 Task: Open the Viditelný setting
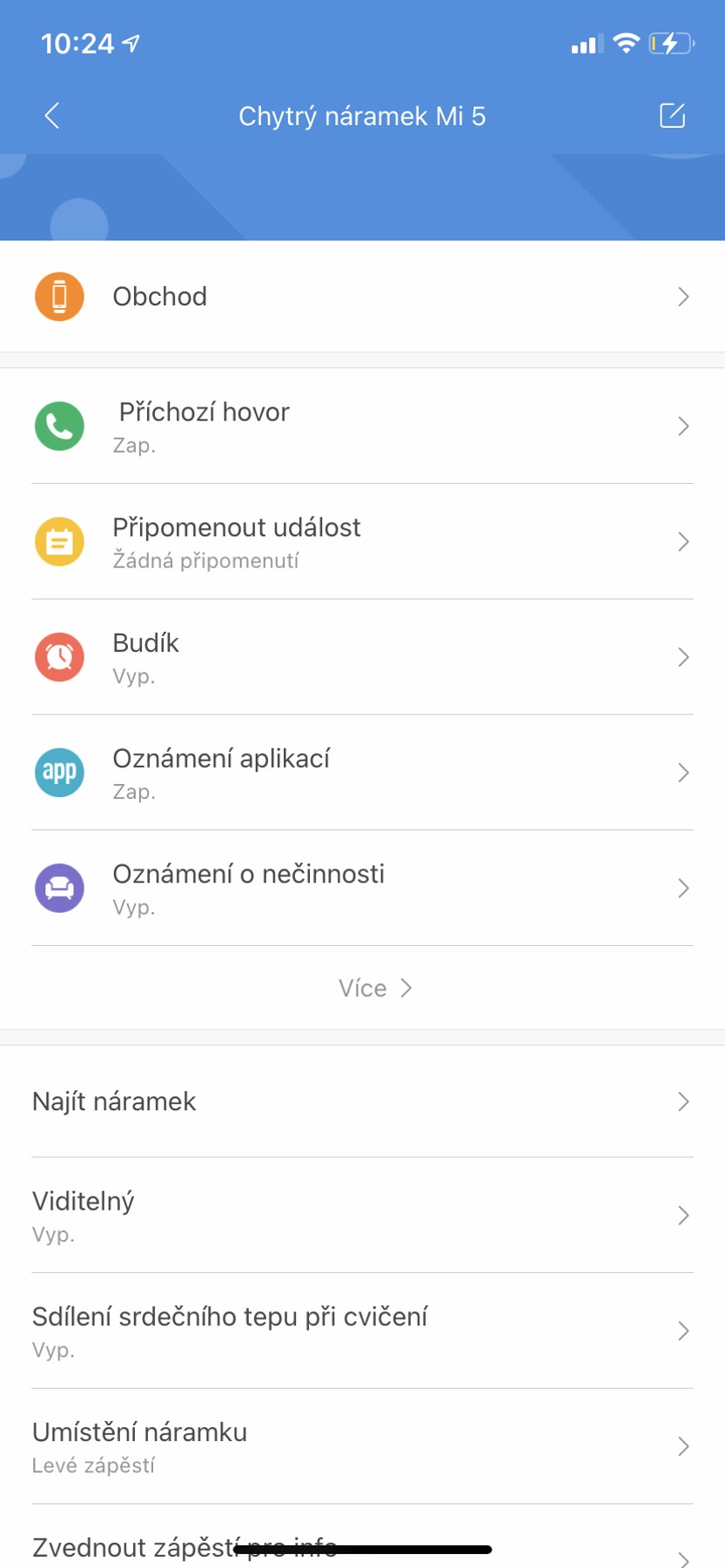point(362,1216)
